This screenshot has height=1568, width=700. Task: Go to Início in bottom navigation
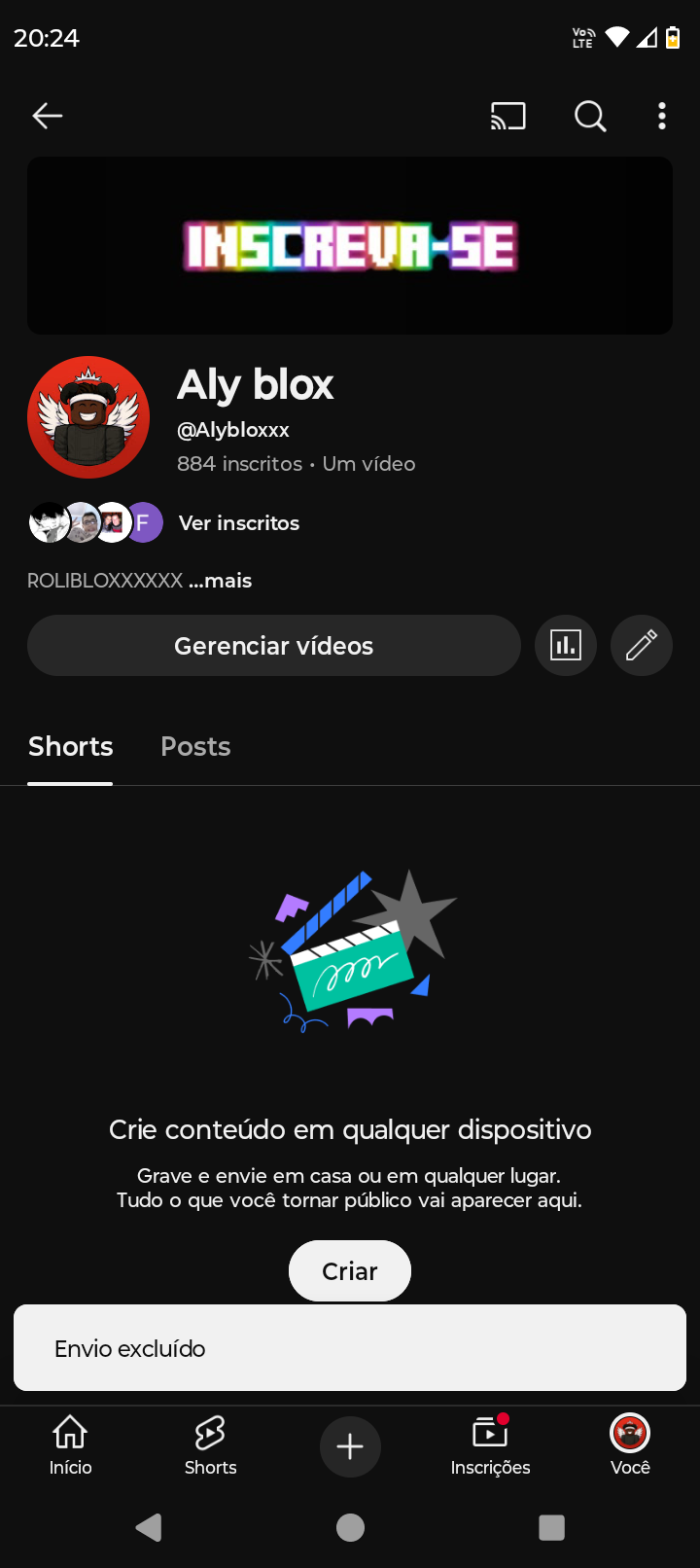pos(71,1445)
